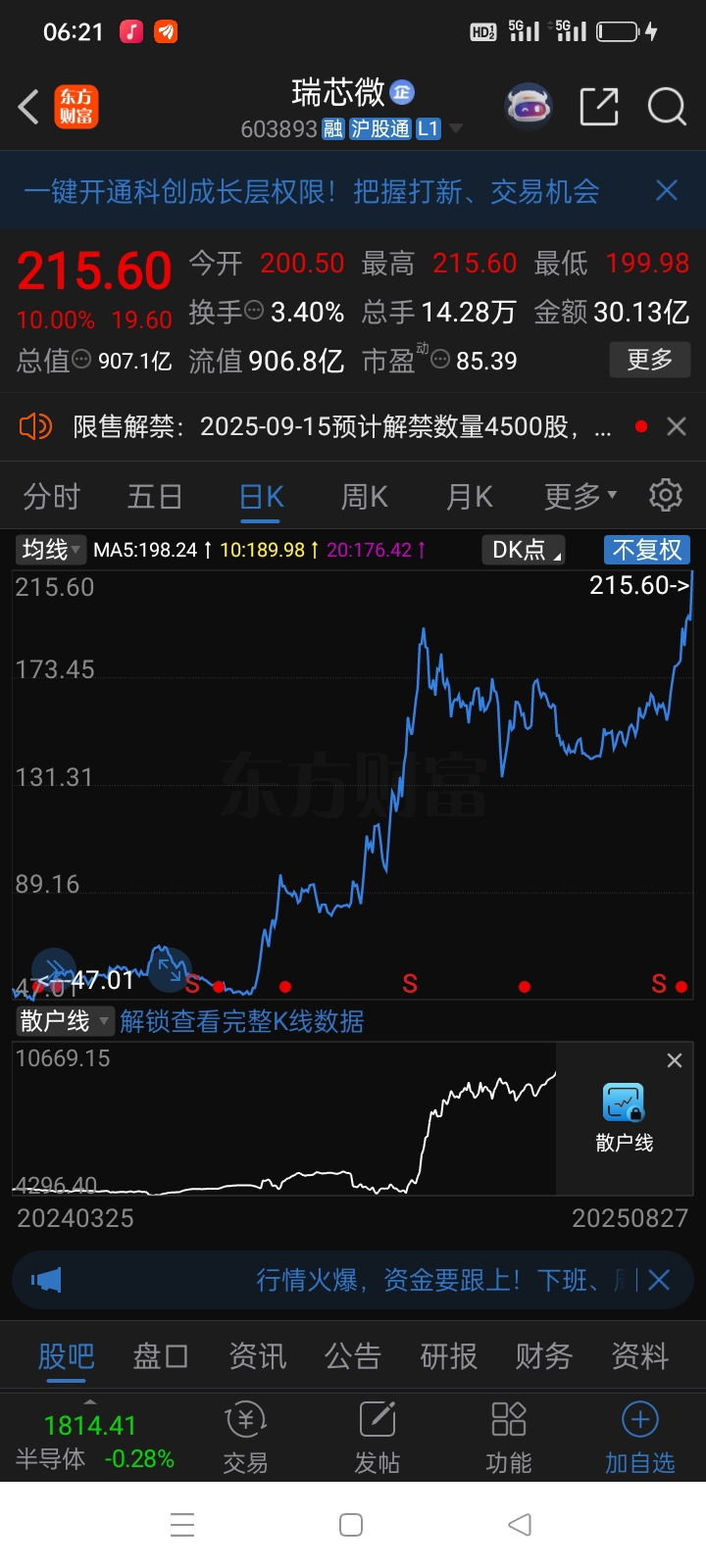Switch to 五日 chart tab

[x=155, y=497]
